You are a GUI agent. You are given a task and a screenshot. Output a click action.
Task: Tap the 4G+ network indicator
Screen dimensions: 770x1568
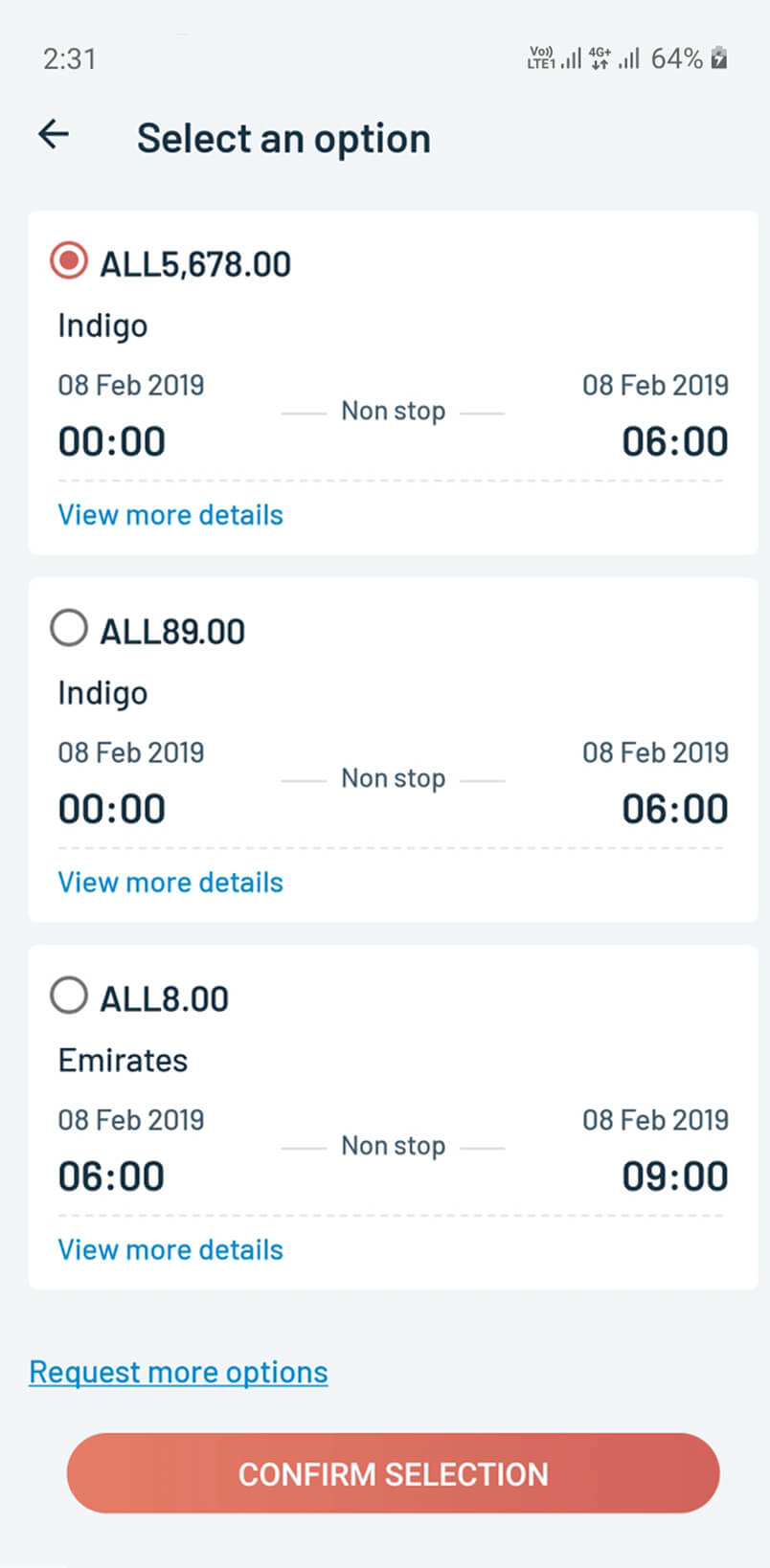click(x=599, y=57)
